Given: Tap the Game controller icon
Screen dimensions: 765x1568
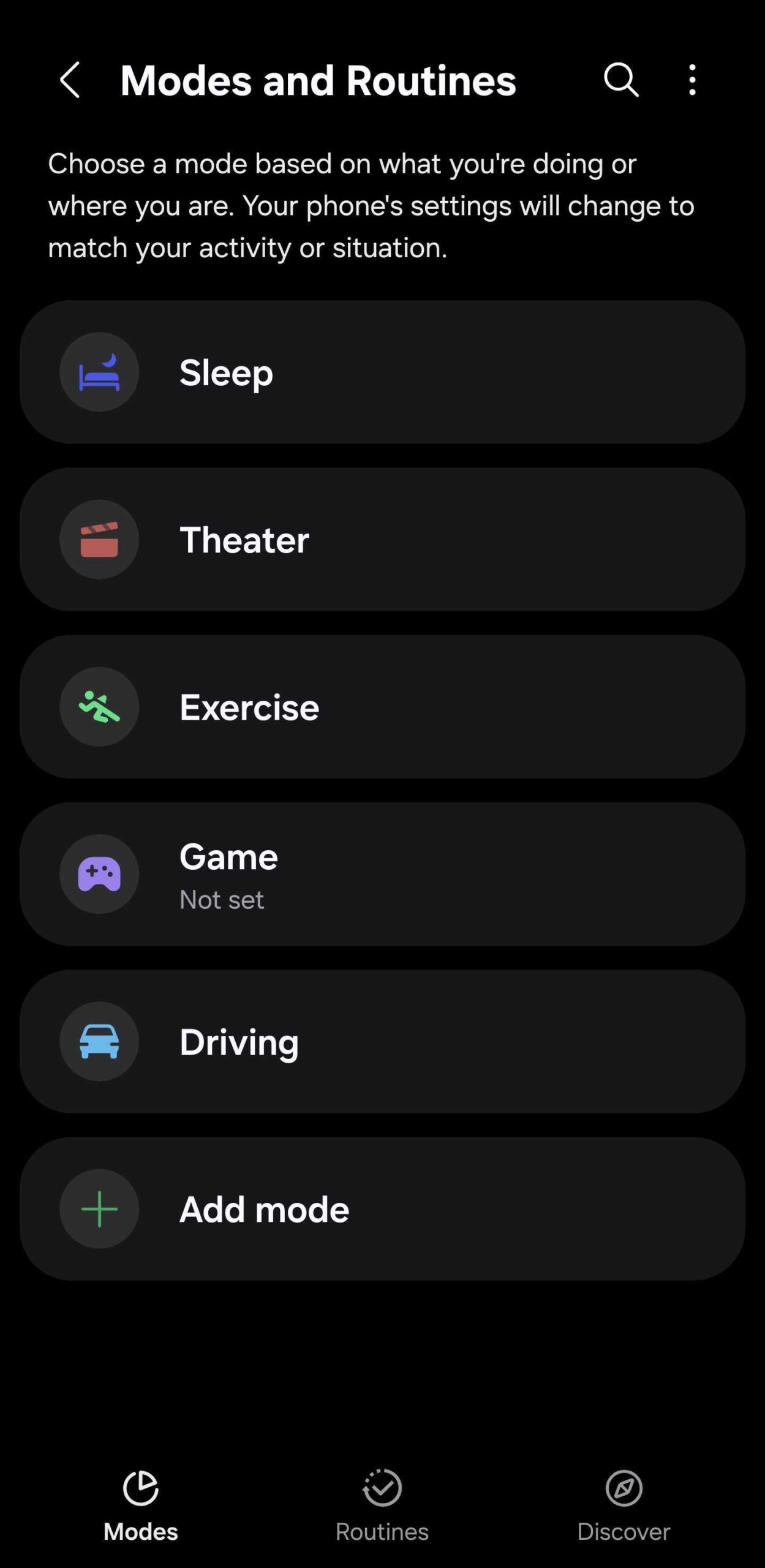Looking at the screenshot, I should tap(99, 875).
